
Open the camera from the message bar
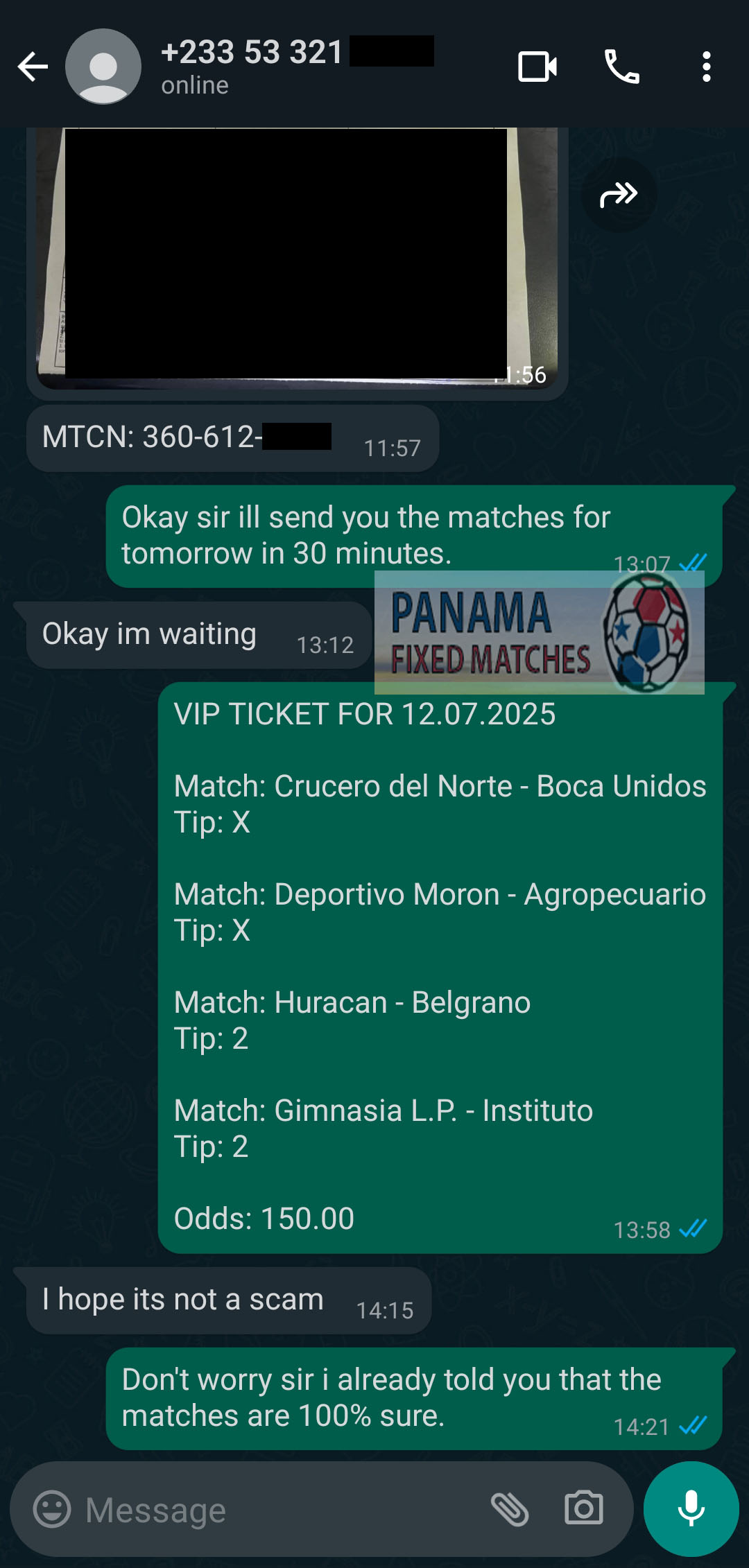pos(584,1509)
